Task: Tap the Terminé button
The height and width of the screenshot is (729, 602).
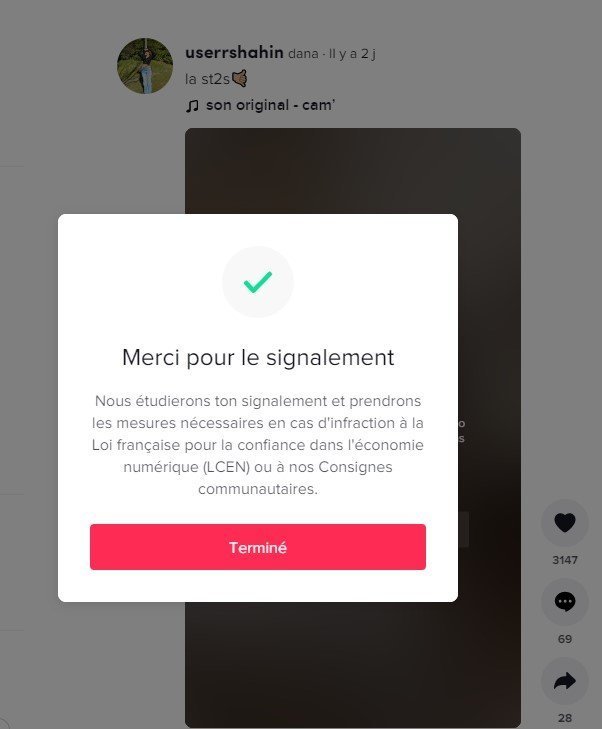Action: point(257,547)
